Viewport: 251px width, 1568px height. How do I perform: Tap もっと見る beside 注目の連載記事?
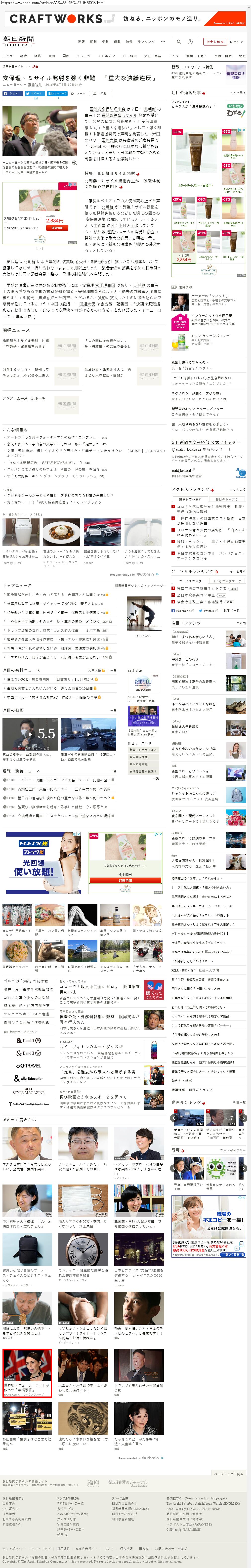tap(238, 93)
